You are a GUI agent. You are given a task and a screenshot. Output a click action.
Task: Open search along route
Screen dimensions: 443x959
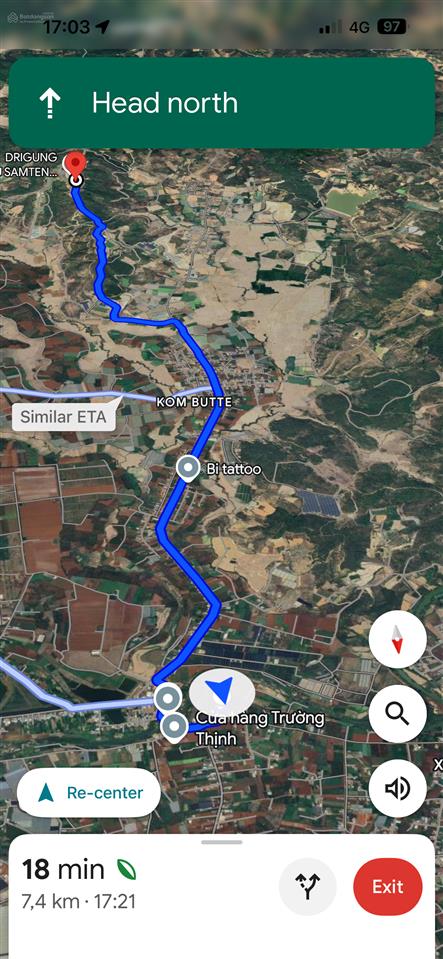(x=398, y=713)
